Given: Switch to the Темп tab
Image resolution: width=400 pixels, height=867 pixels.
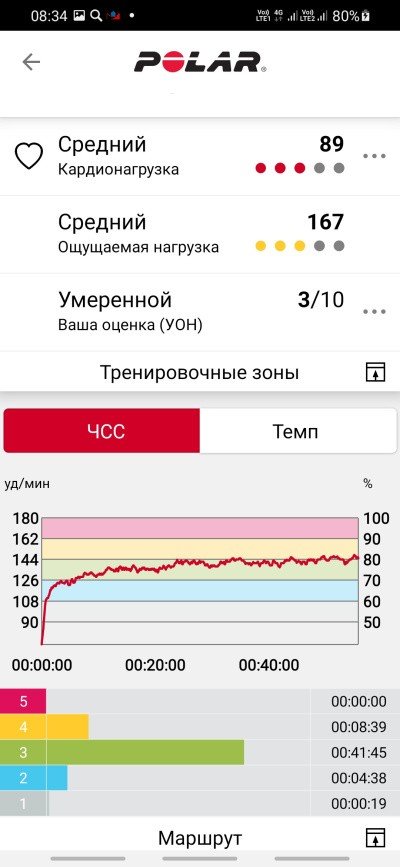Looking at the screenshot, I should click(298, 431).
